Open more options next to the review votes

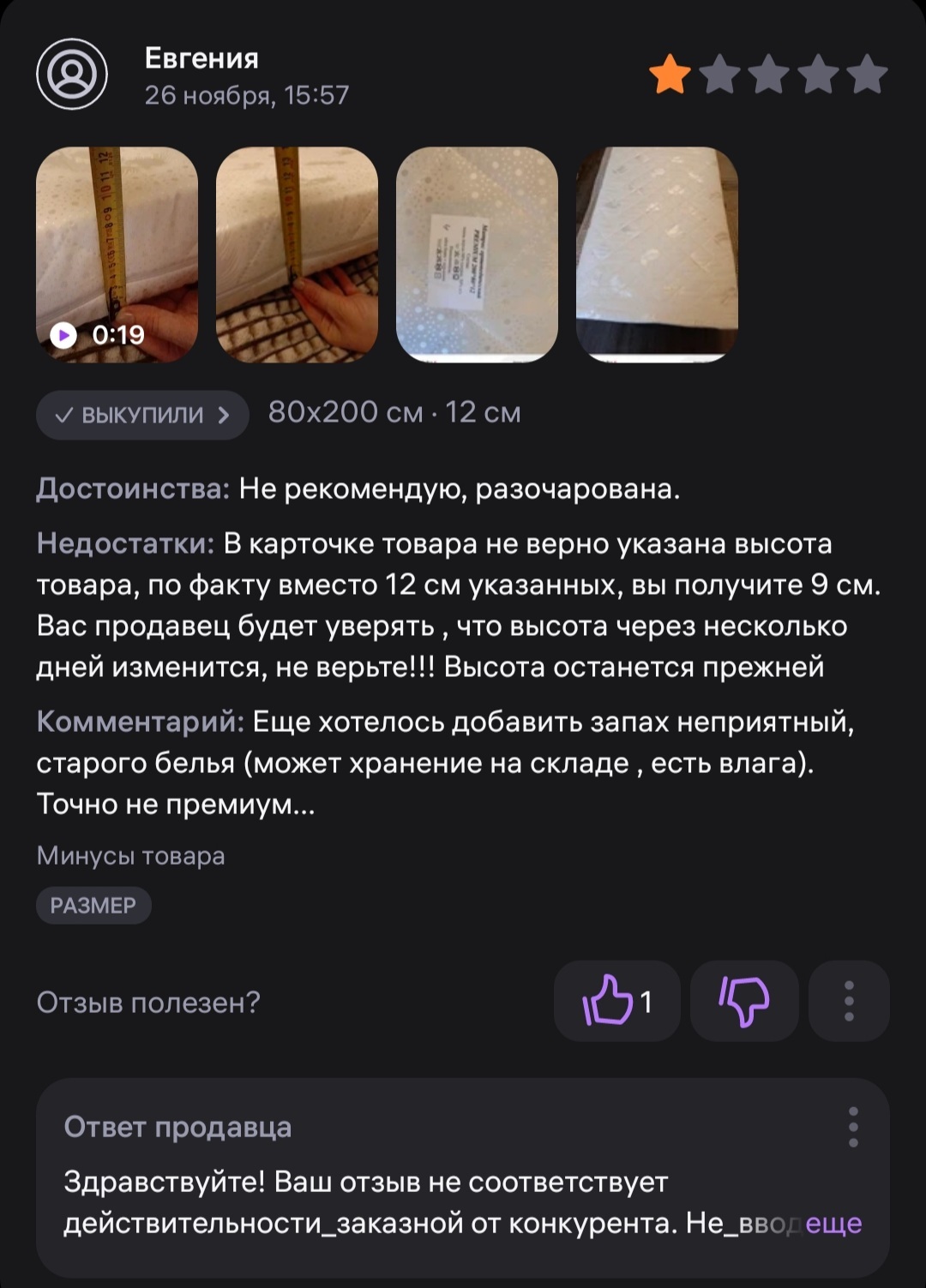[849, 1001]
